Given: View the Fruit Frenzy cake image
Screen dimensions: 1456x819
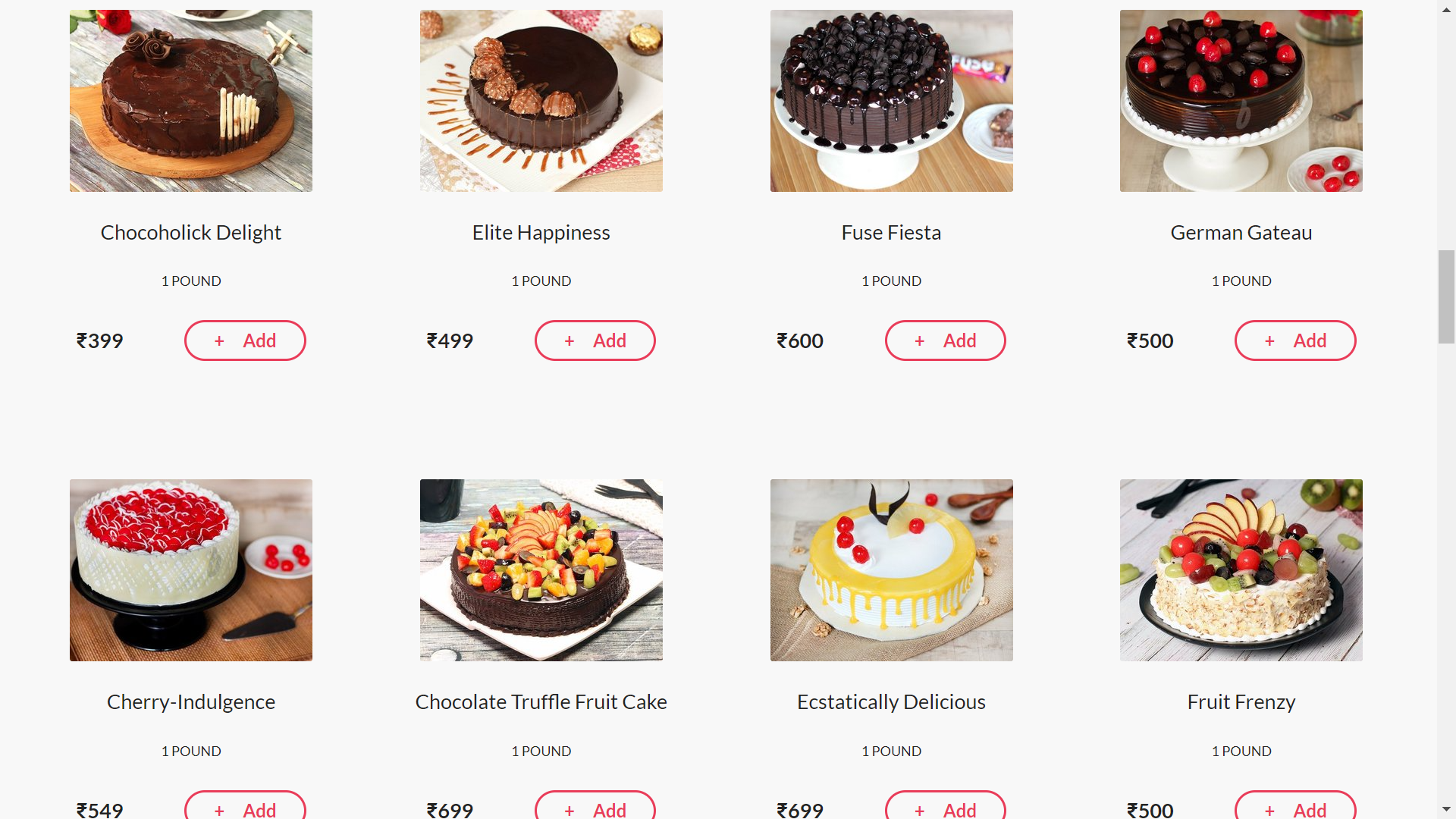Looking at the screenshot, I should pyautogui.click(x=1241, y=570).
